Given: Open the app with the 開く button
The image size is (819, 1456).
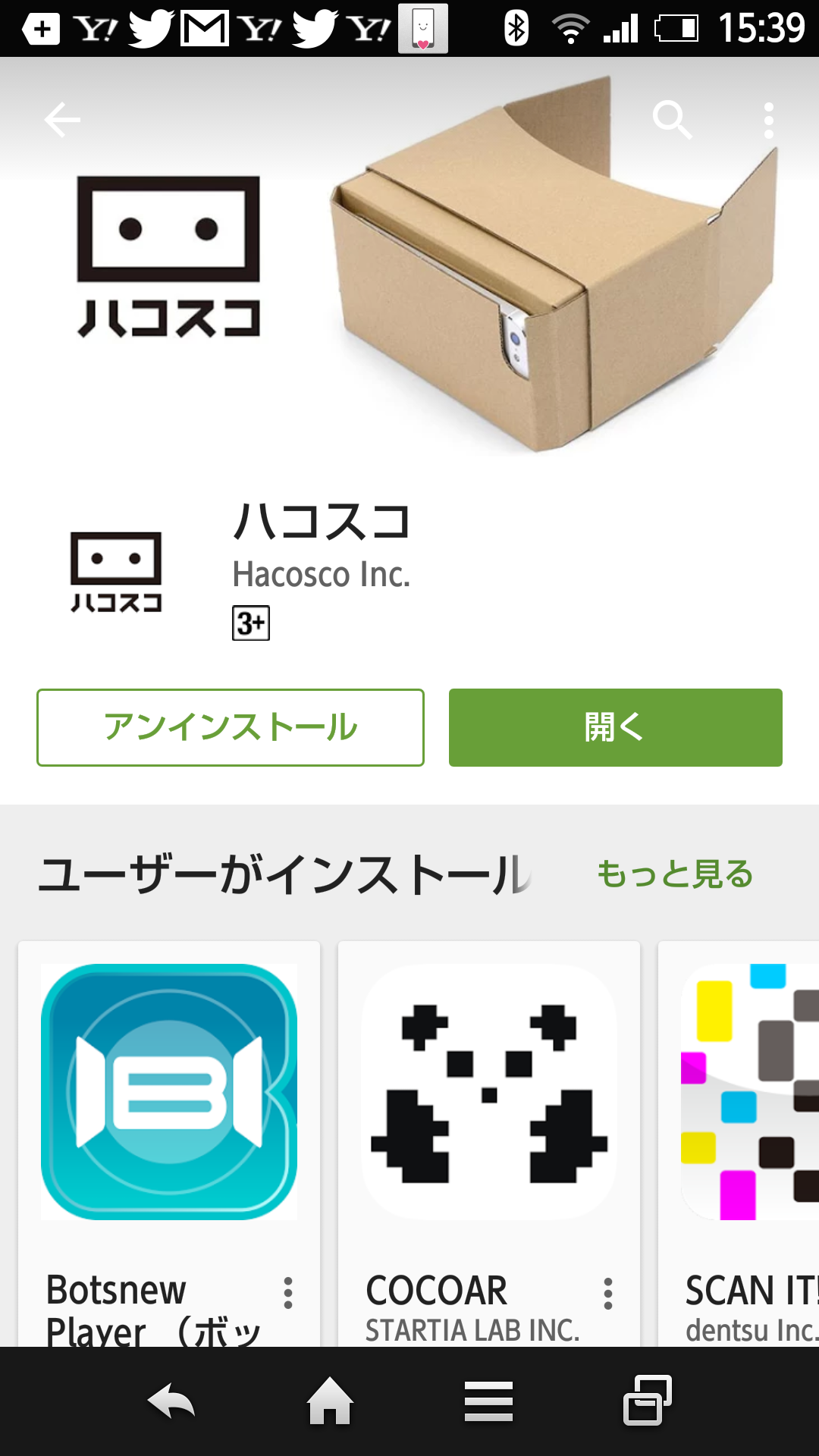Looking at the screenshot, I should pos(616,727).
